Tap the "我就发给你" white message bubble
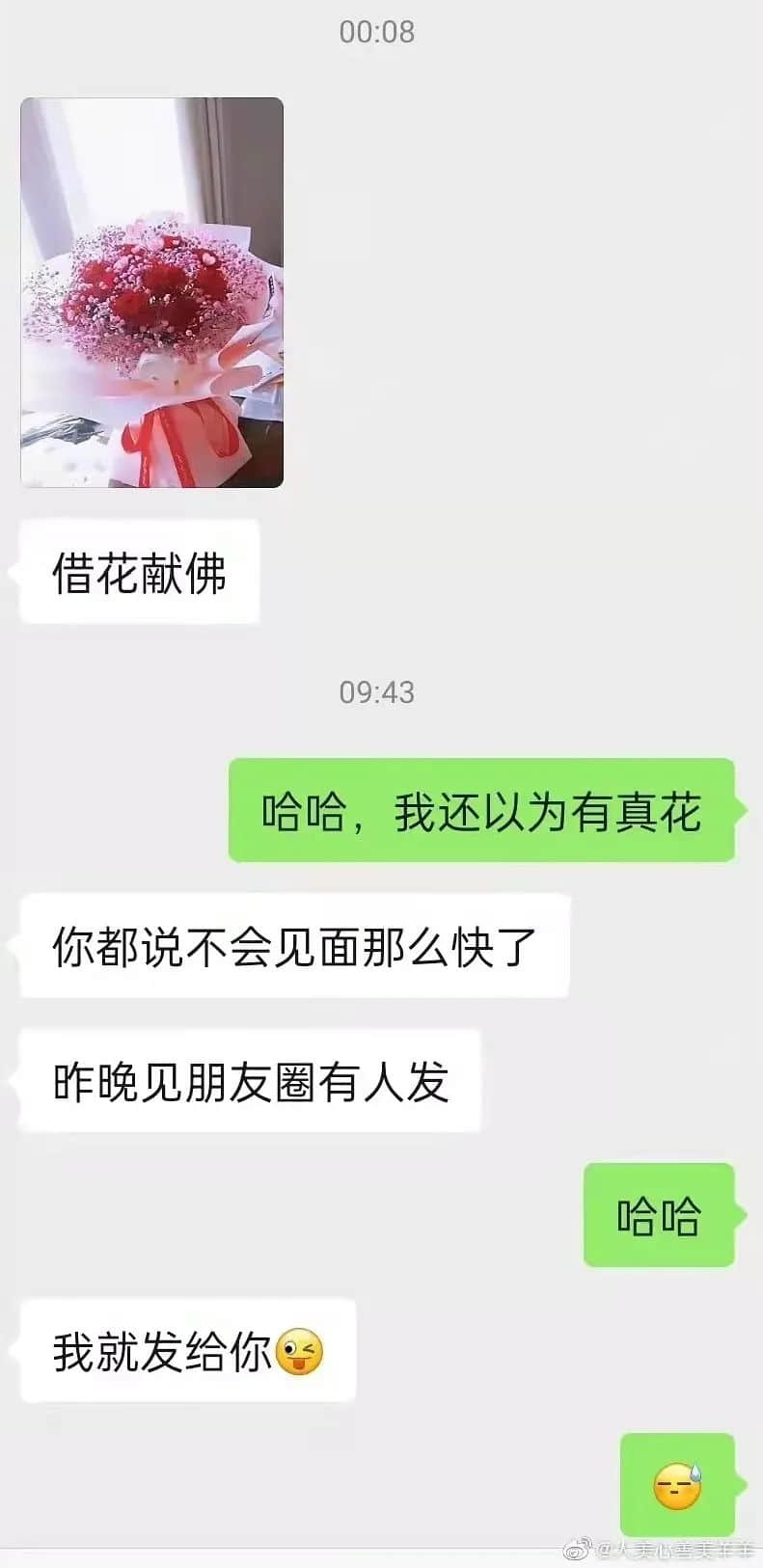The height and width of the screenshot is (1568, 763). pyautogui.click(x=188, y=1350)
